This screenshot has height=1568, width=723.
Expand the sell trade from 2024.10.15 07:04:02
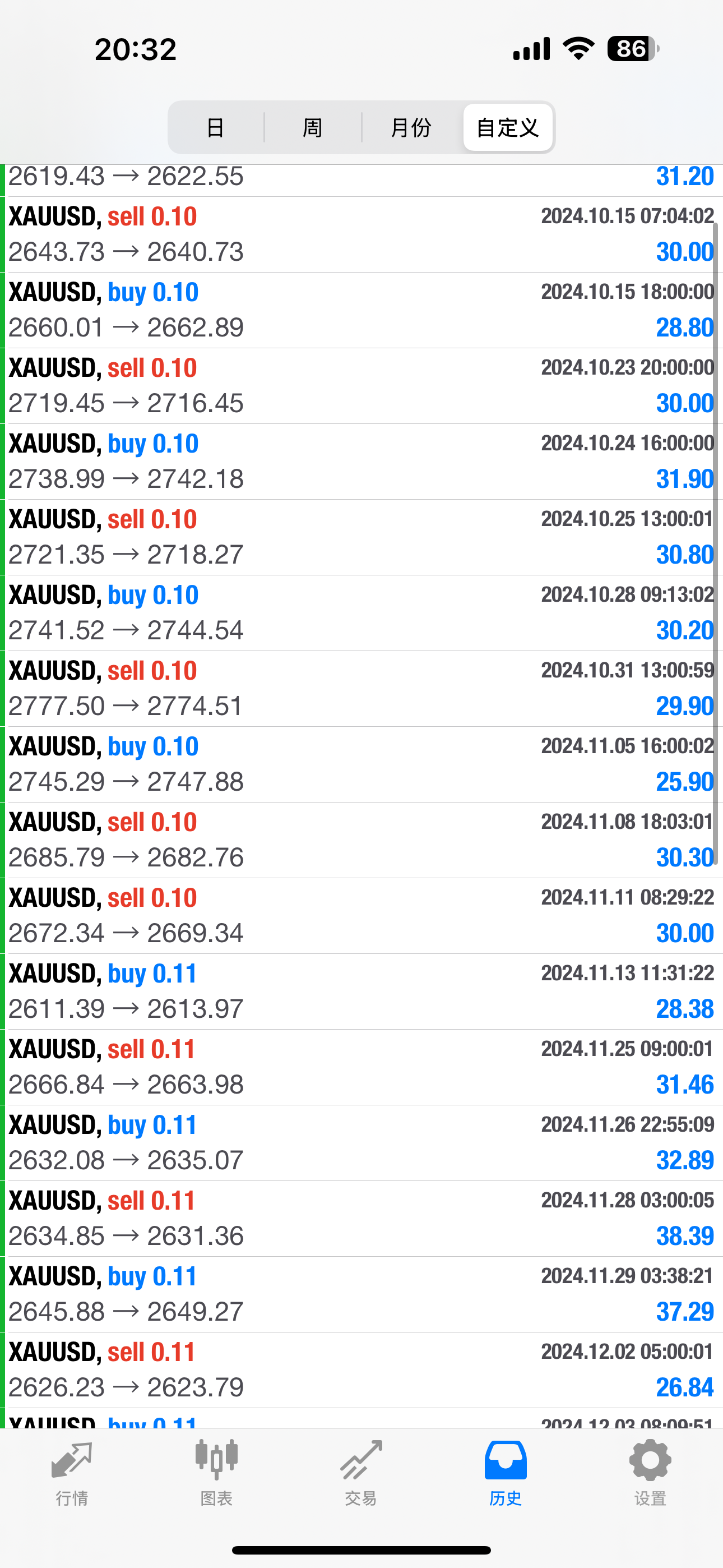point(361,234)
